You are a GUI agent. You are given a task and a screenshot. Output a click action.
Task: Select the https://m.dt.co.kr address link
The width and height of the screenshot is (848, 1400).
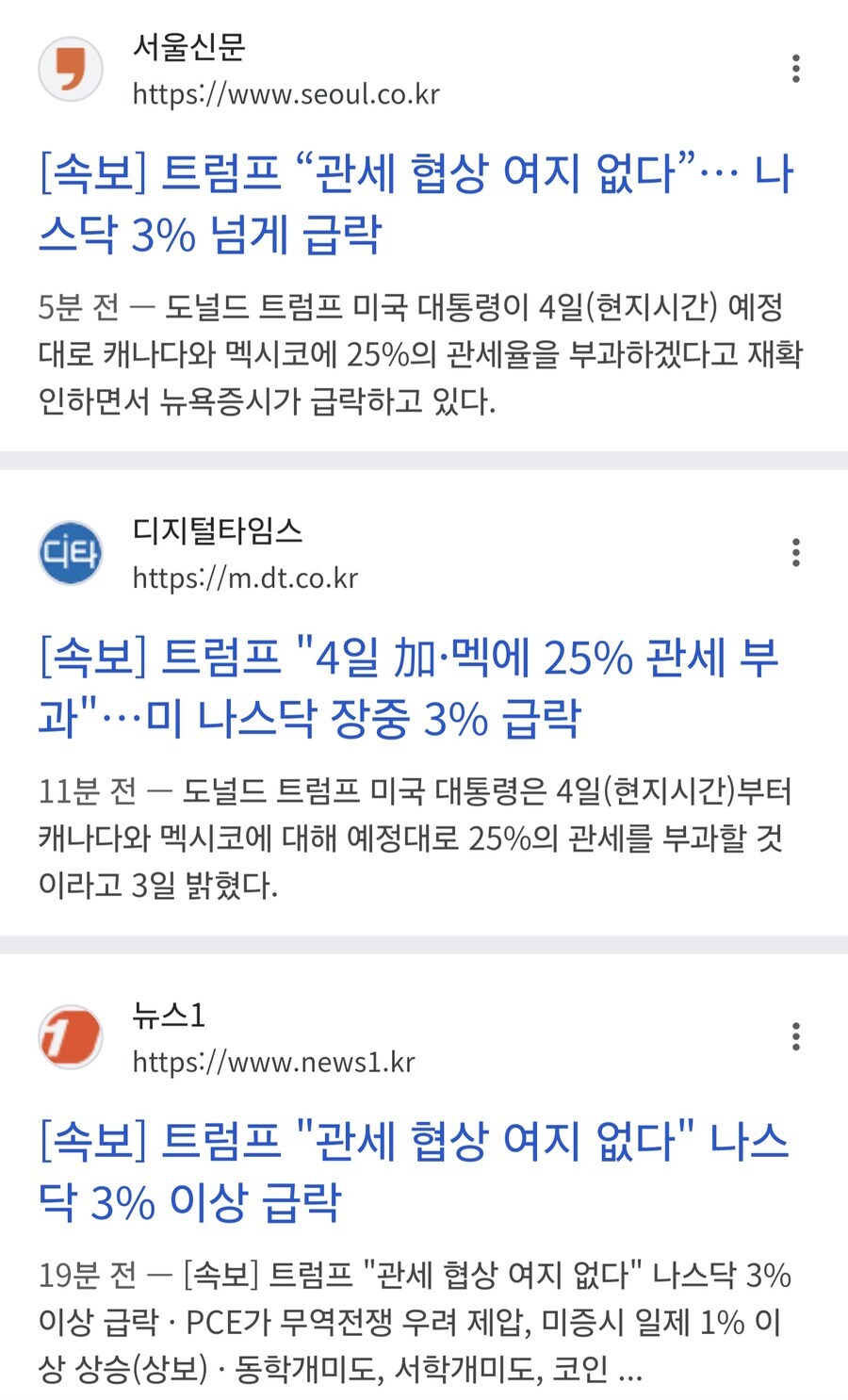pyautogui.click(x=245, y=578)
